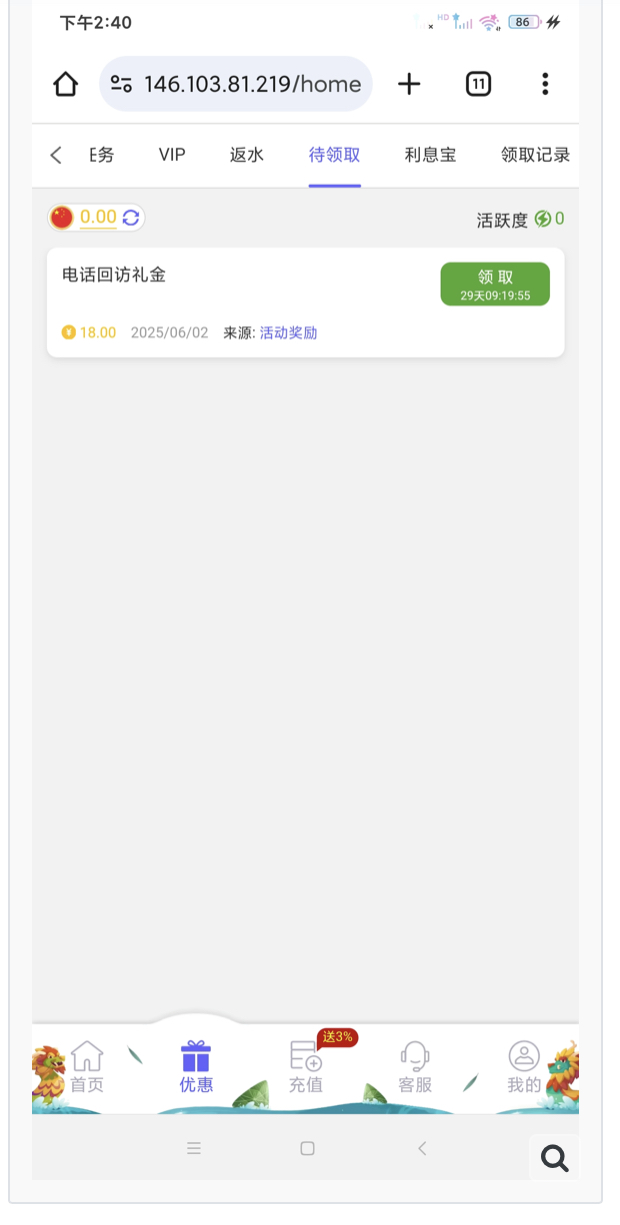
Task: Open the tab switcher with 11 tabs
Action: click(479, 84)
